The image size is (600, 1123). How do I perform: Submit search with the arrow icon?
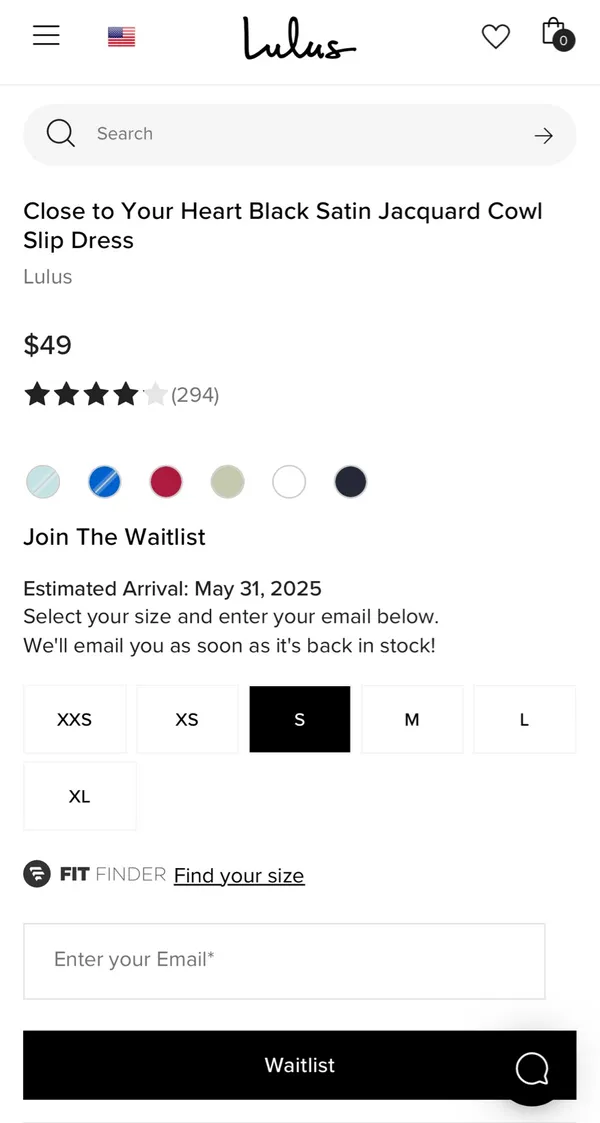(x=543, y=135)
